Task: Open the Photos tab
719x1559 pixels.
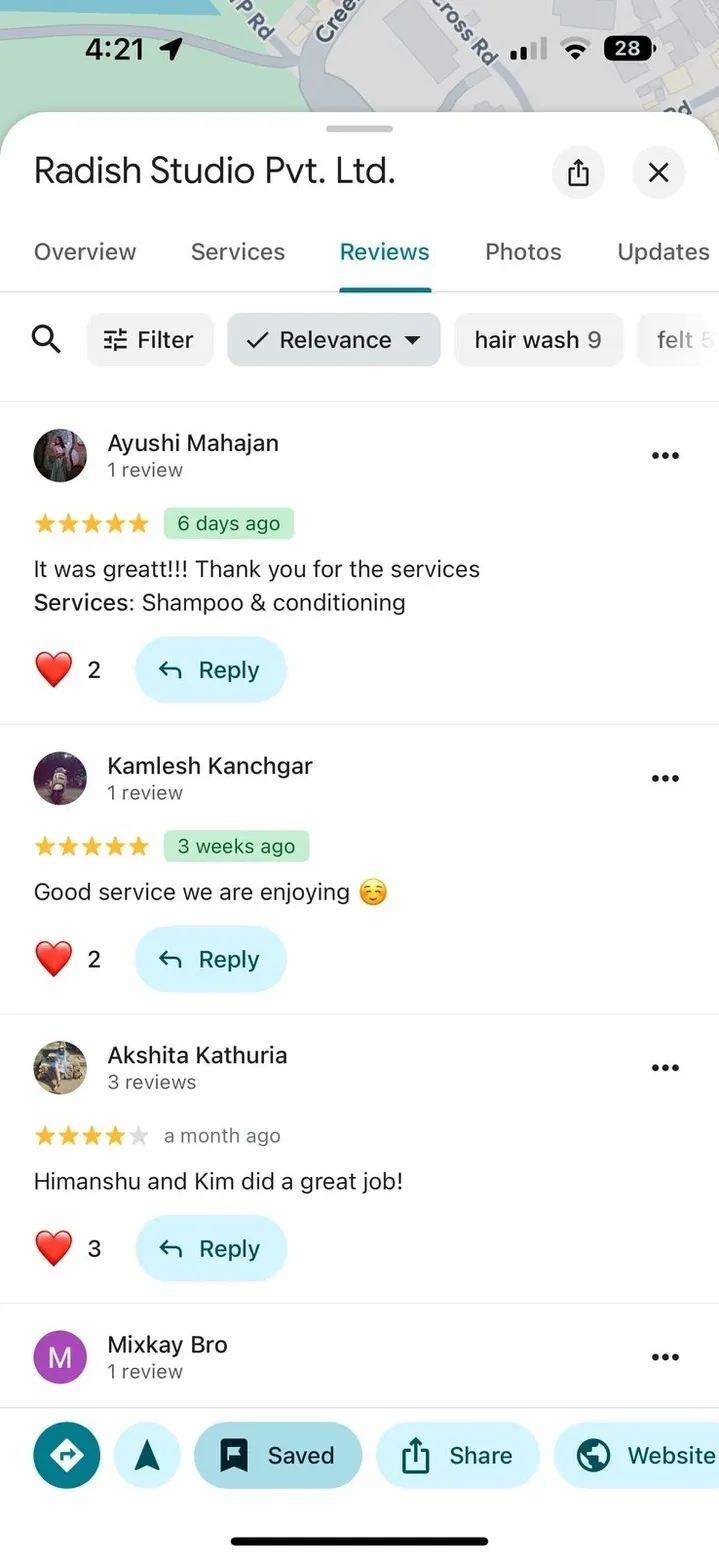Action: (x=523, y=252)
